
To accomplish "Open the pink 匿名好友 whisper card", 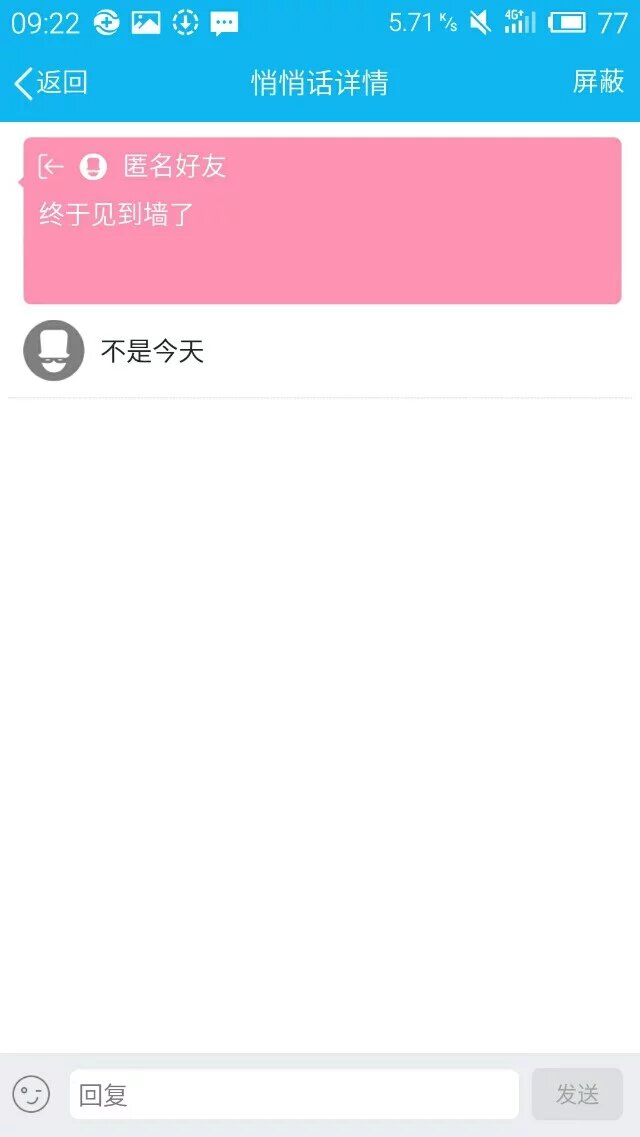I will tap(322, 221).
